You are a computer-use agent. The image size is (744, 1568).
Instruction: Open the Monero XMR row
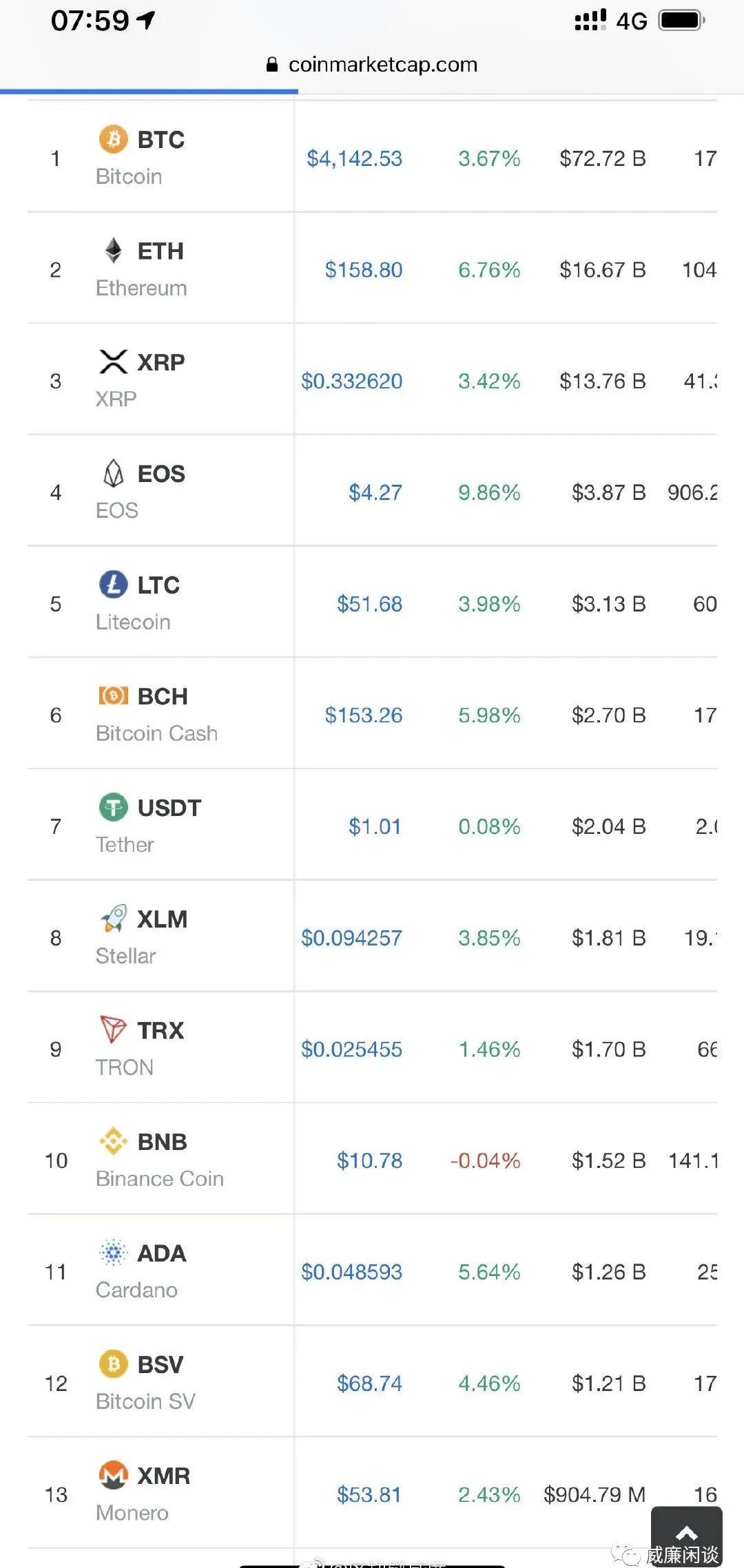coord(163,1476)
